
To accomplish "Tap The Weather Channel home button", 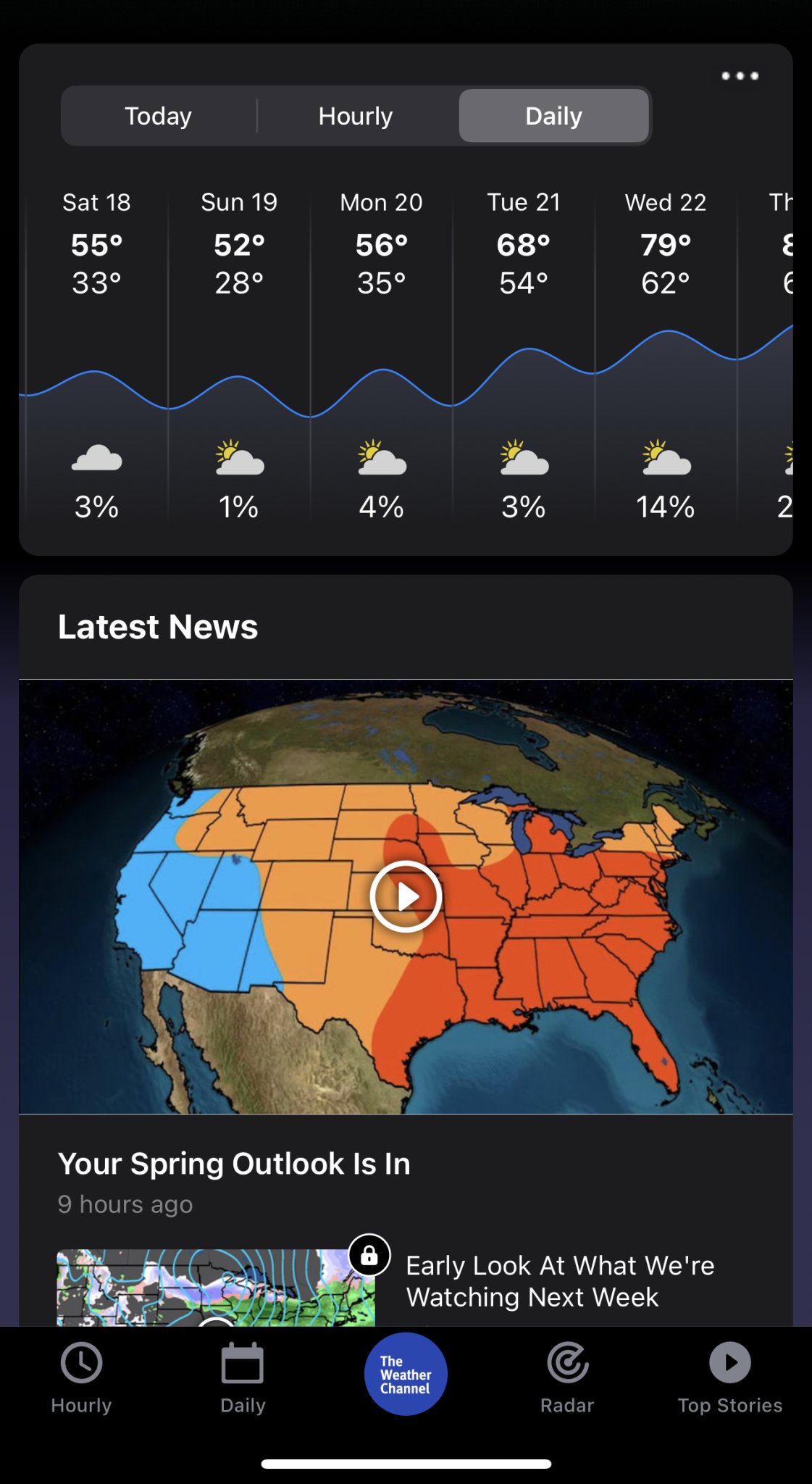I will (x=406, y=1374).
